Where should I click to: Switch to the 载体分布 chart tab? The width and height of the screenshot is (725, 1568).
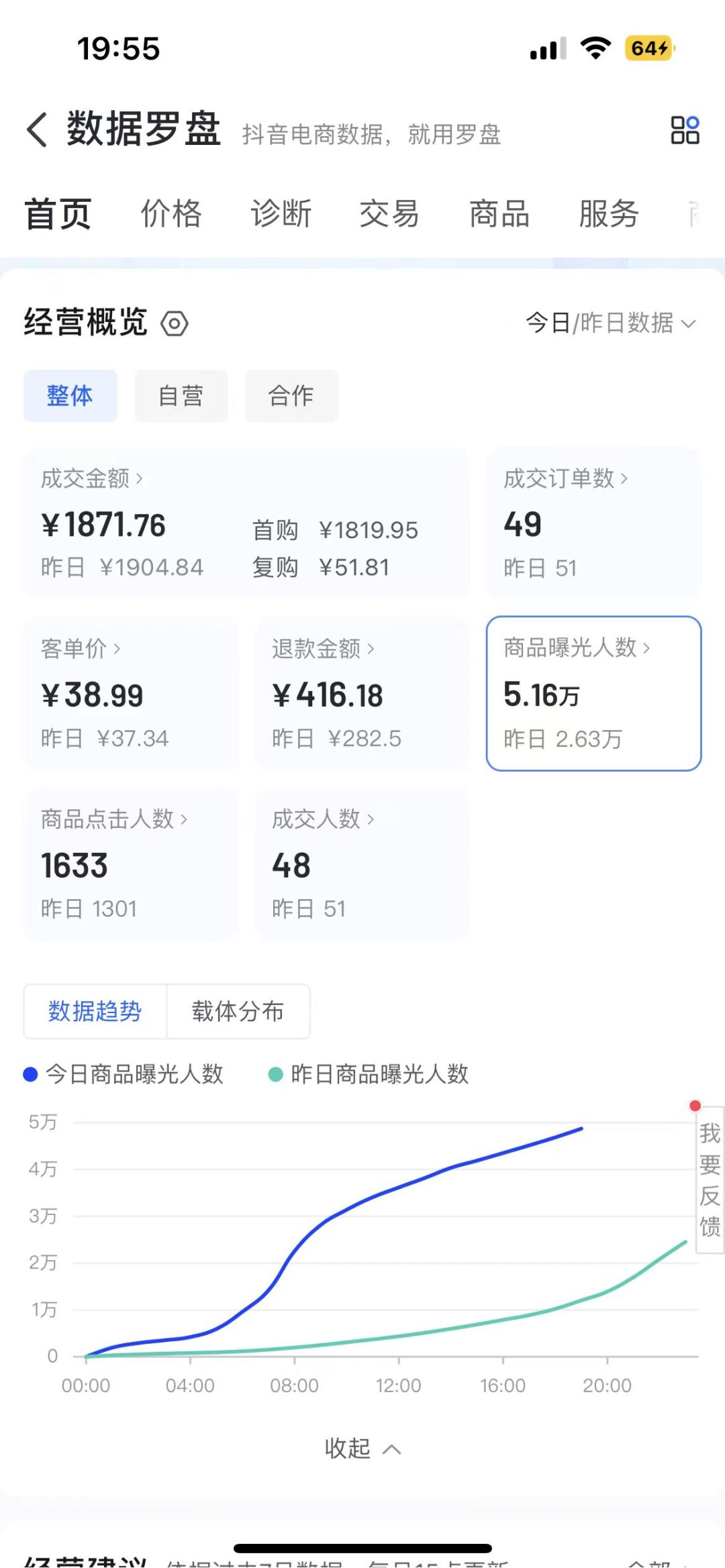point(238,1011)
